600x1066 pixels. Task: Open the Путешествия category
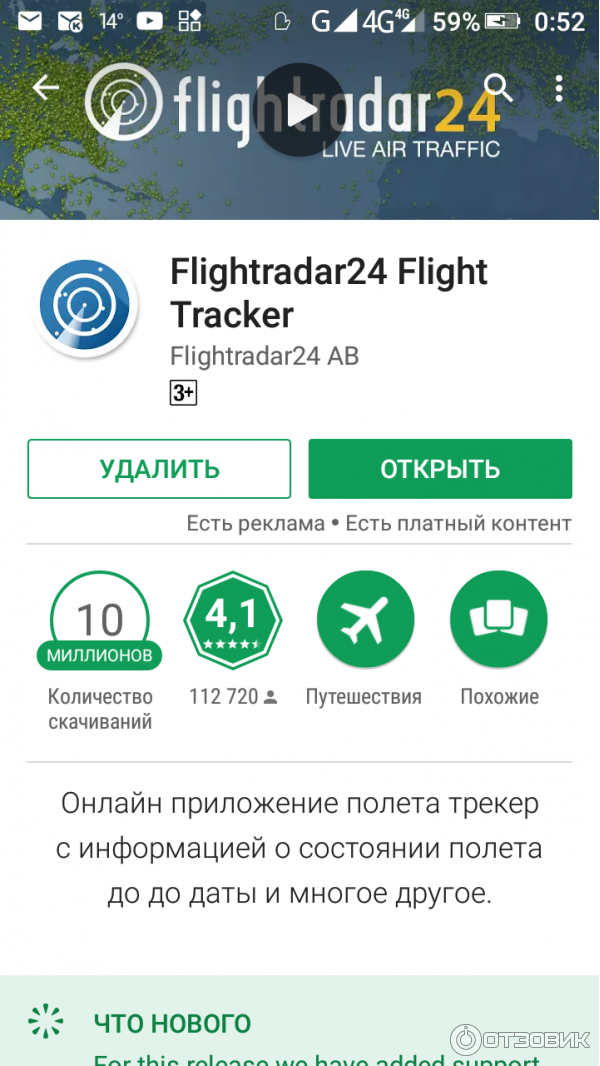(365, 620)
